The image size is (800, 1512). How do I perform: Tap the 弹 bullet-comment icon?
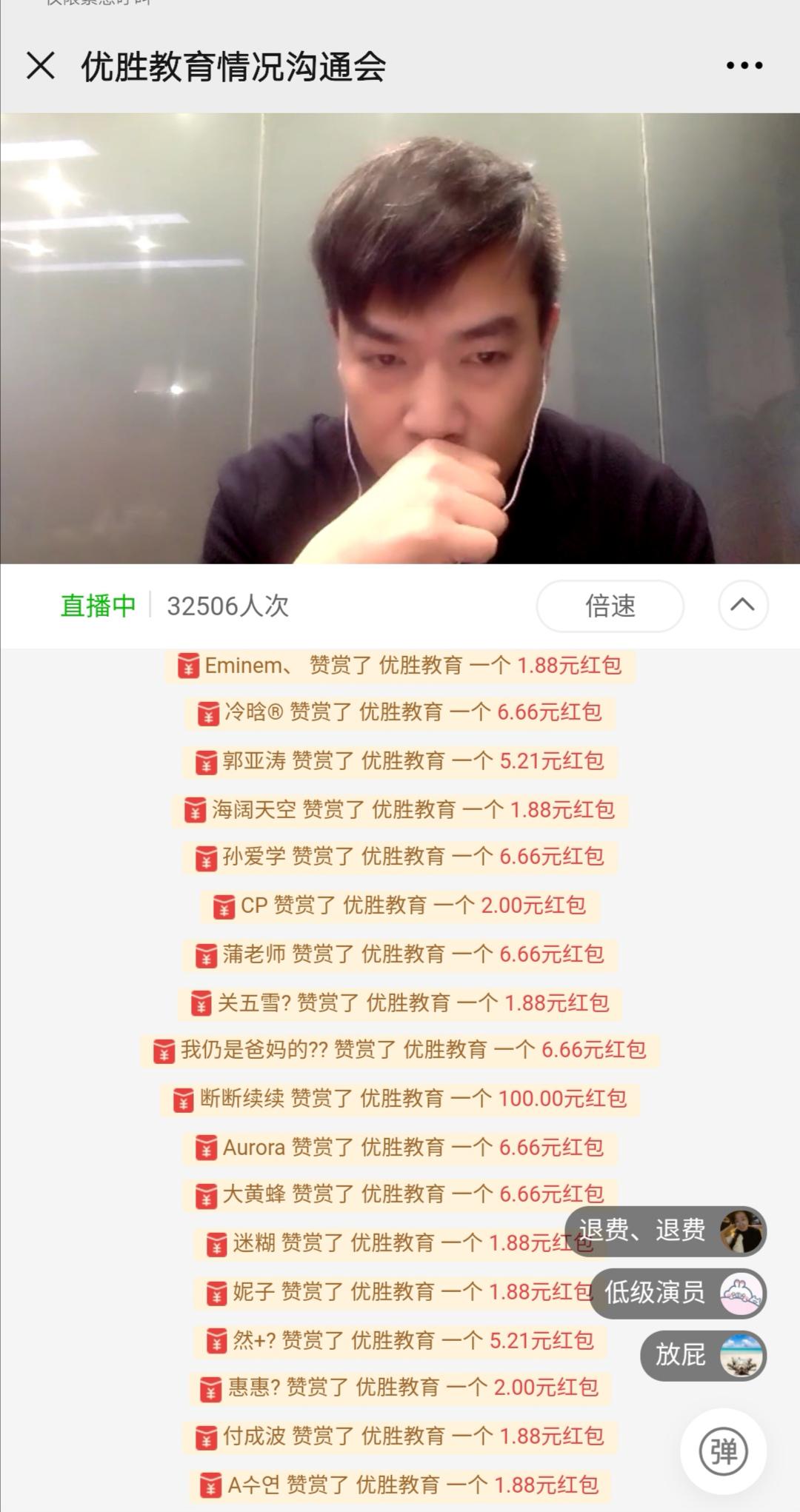(x=724, y=1452)
